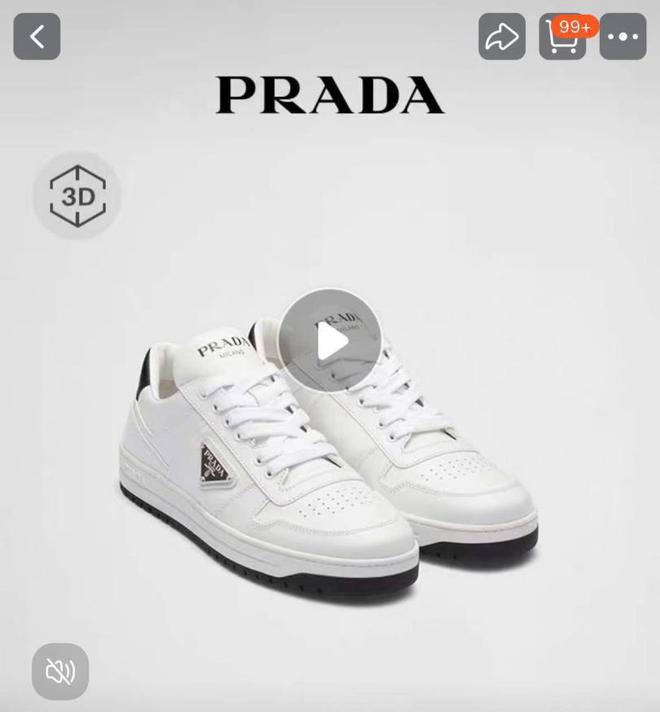660x712 pixels.
Task: Play the product video
Action: click(x=330, y=341)
